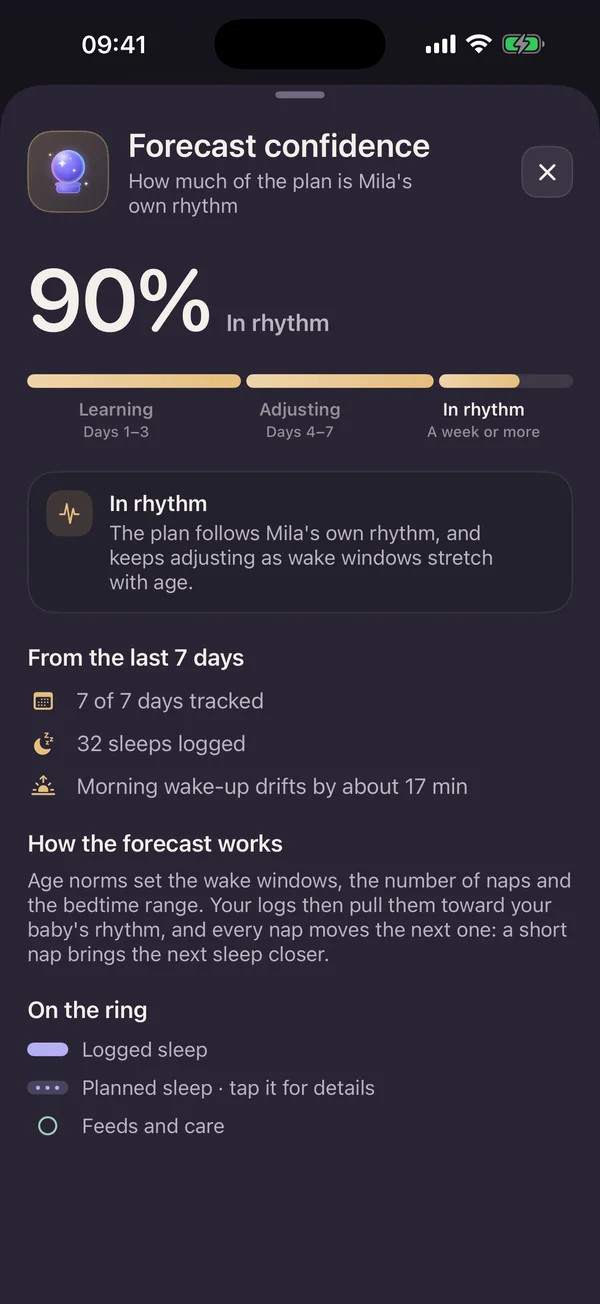The width and height of the screenshot is (600, 1304).
Task: Close the Forecast confidence sheet
Action: pyautogui.click(x=547, y=172)
